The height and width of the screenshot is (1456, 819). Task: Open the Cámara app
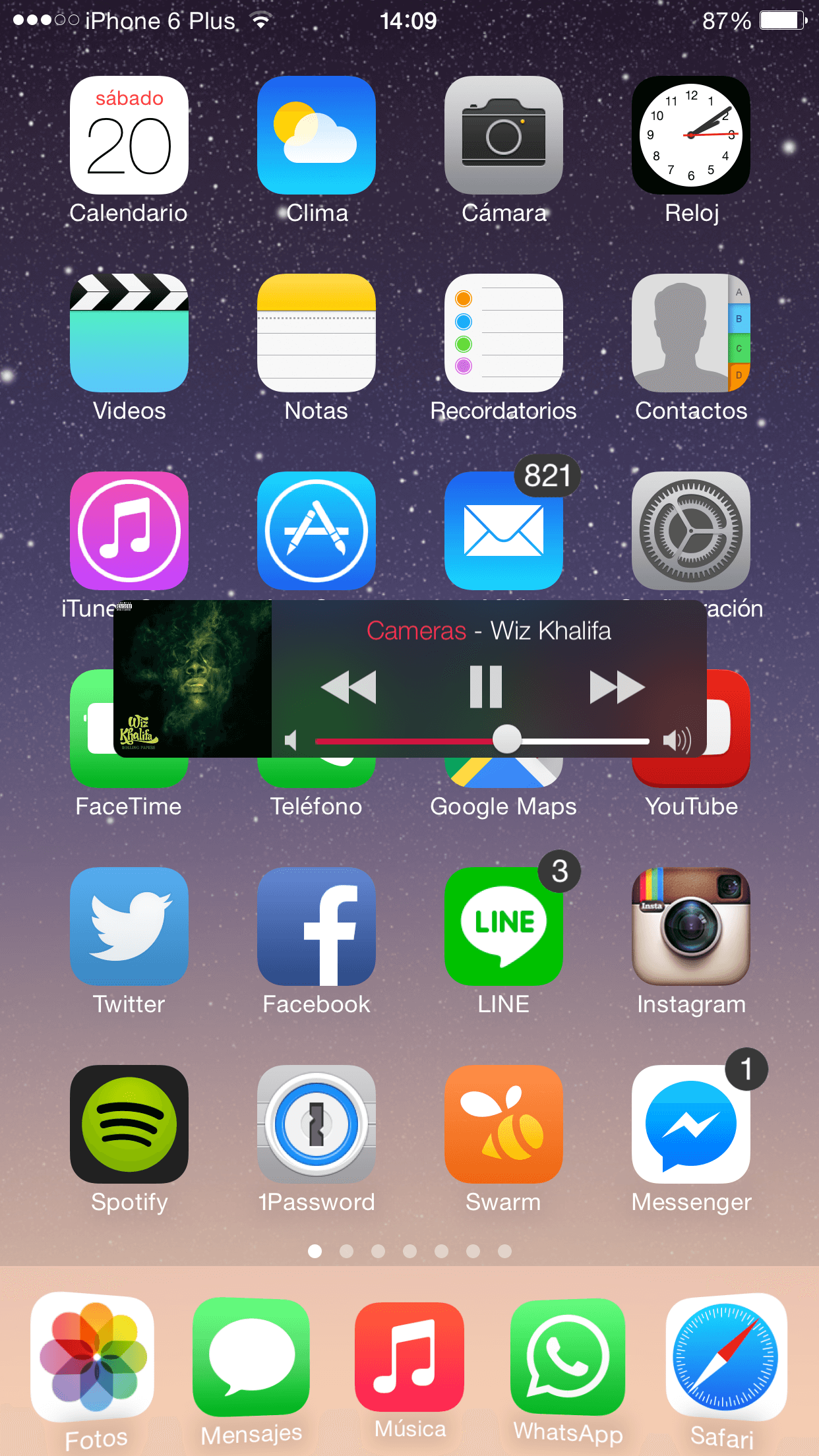(504, 135)
